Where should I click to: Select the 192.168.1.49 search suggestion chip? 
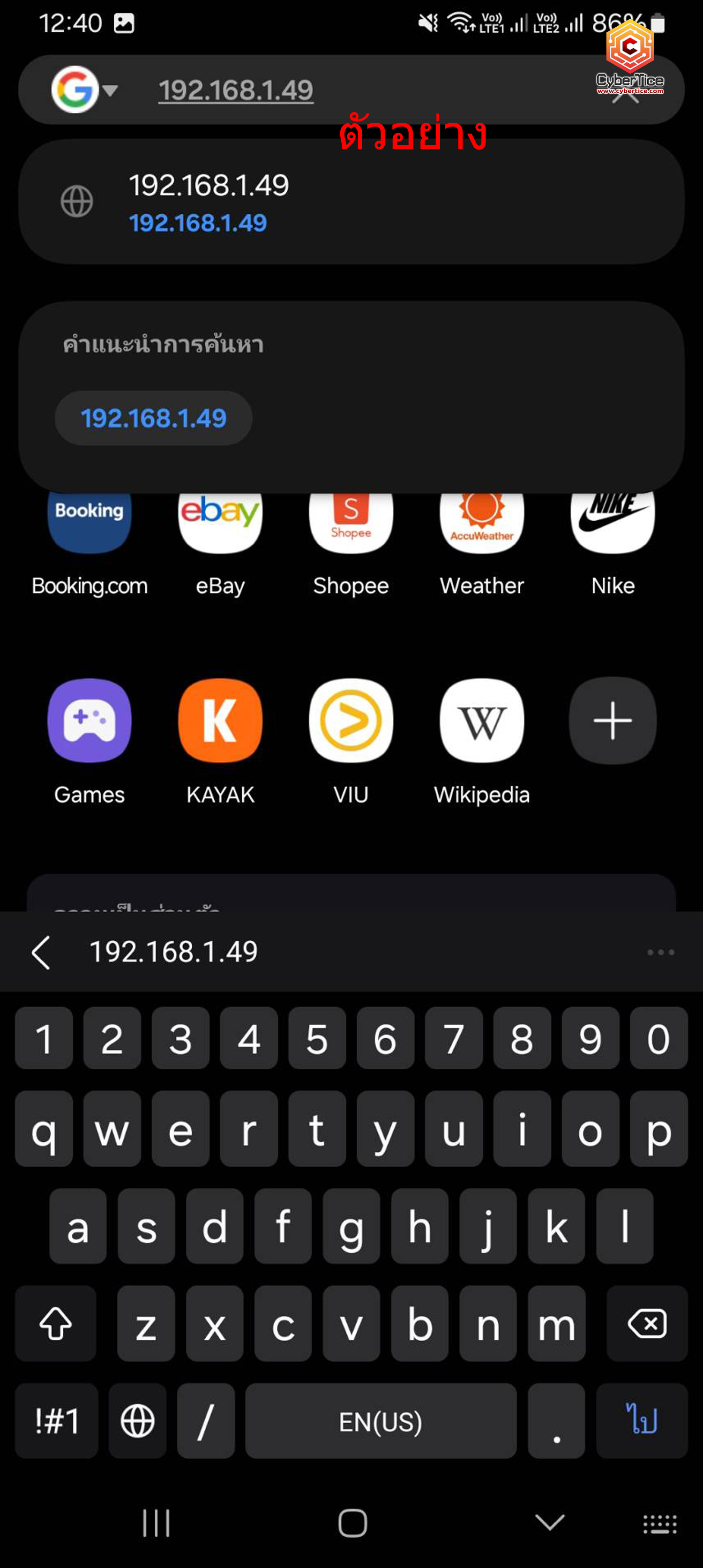pos(153,418)
